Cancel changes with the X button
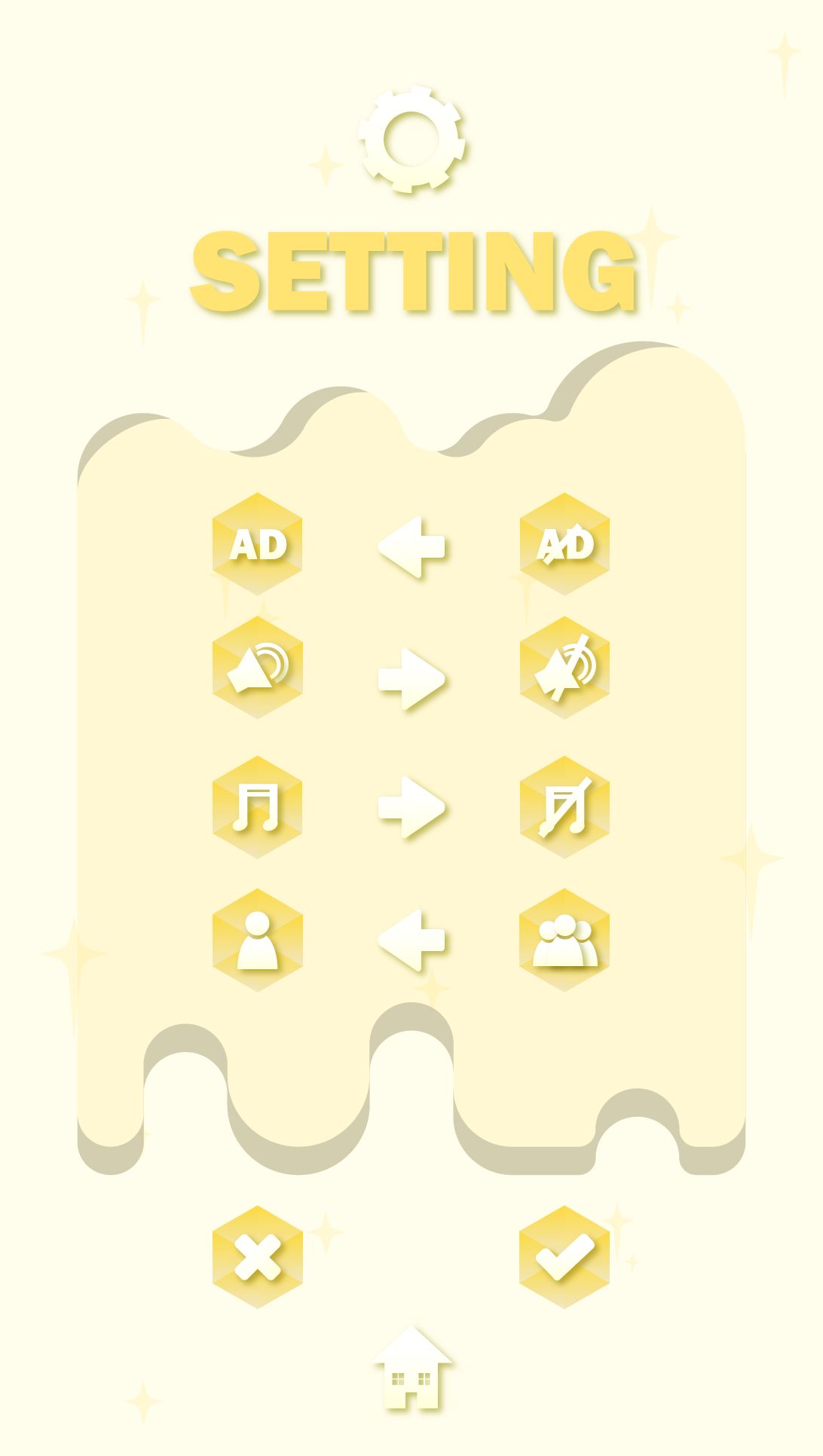823x1456 pixels. [257, 1257]
